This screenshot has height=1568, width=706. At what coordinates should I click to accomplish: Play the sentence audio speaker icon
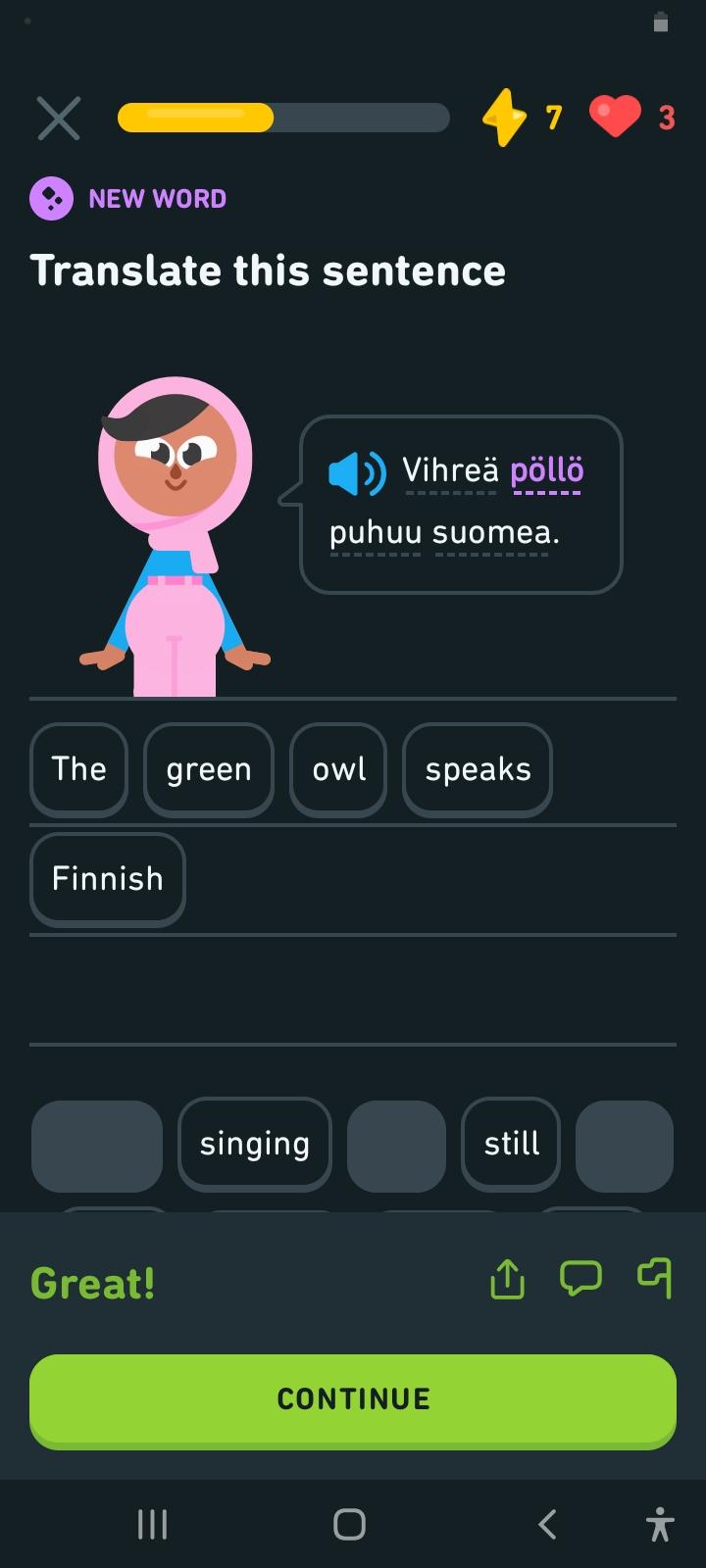pos(357,473)
